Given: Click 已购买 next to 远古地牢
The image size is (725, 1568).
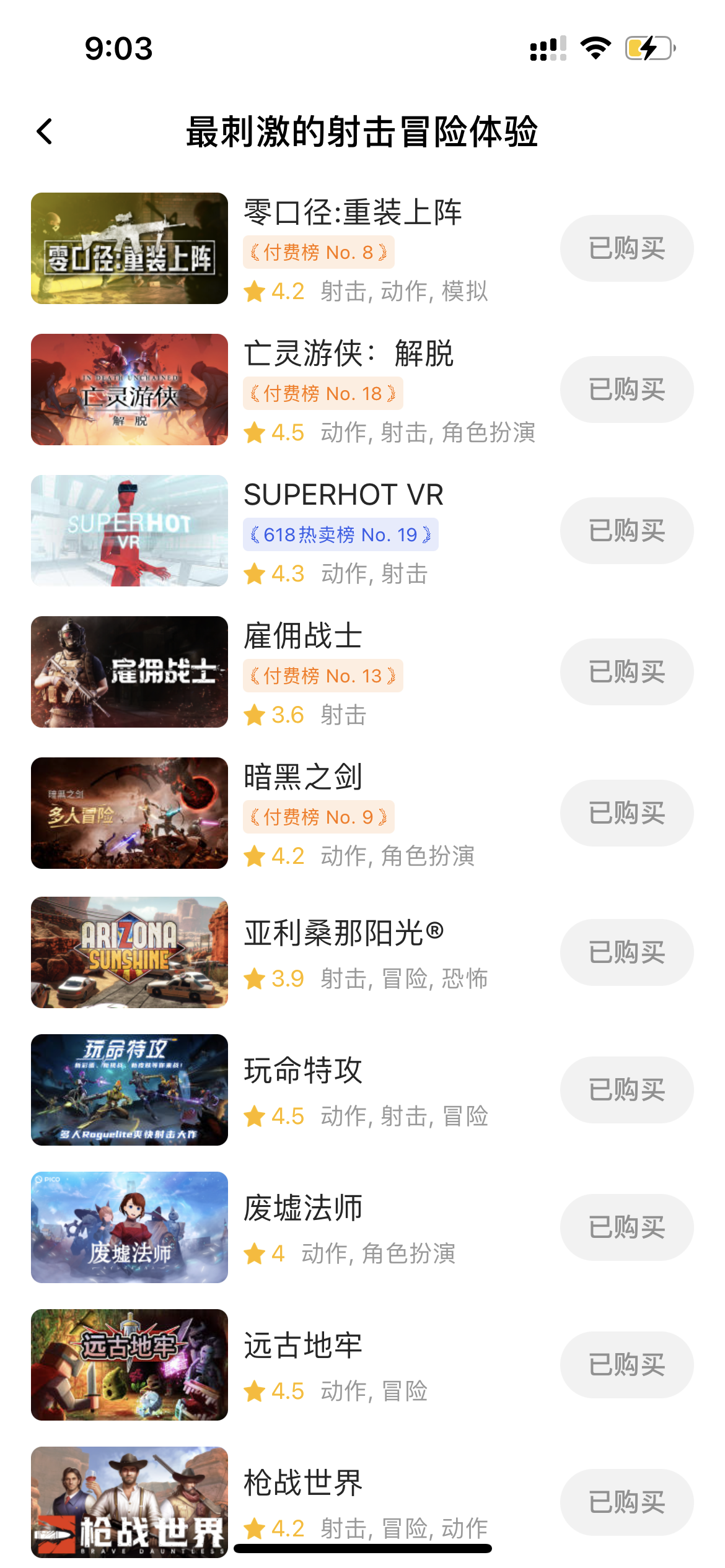Looking at the screenshot, I should click(626, 1365).
